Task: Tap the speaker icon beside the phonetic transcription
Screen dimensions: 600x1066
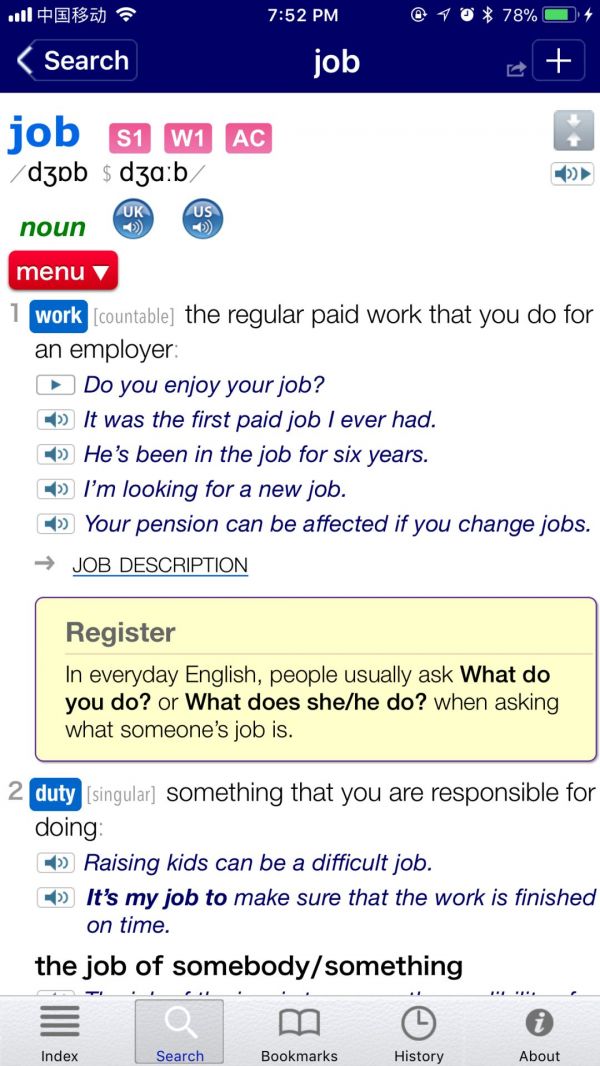Action: pos(572,174)
